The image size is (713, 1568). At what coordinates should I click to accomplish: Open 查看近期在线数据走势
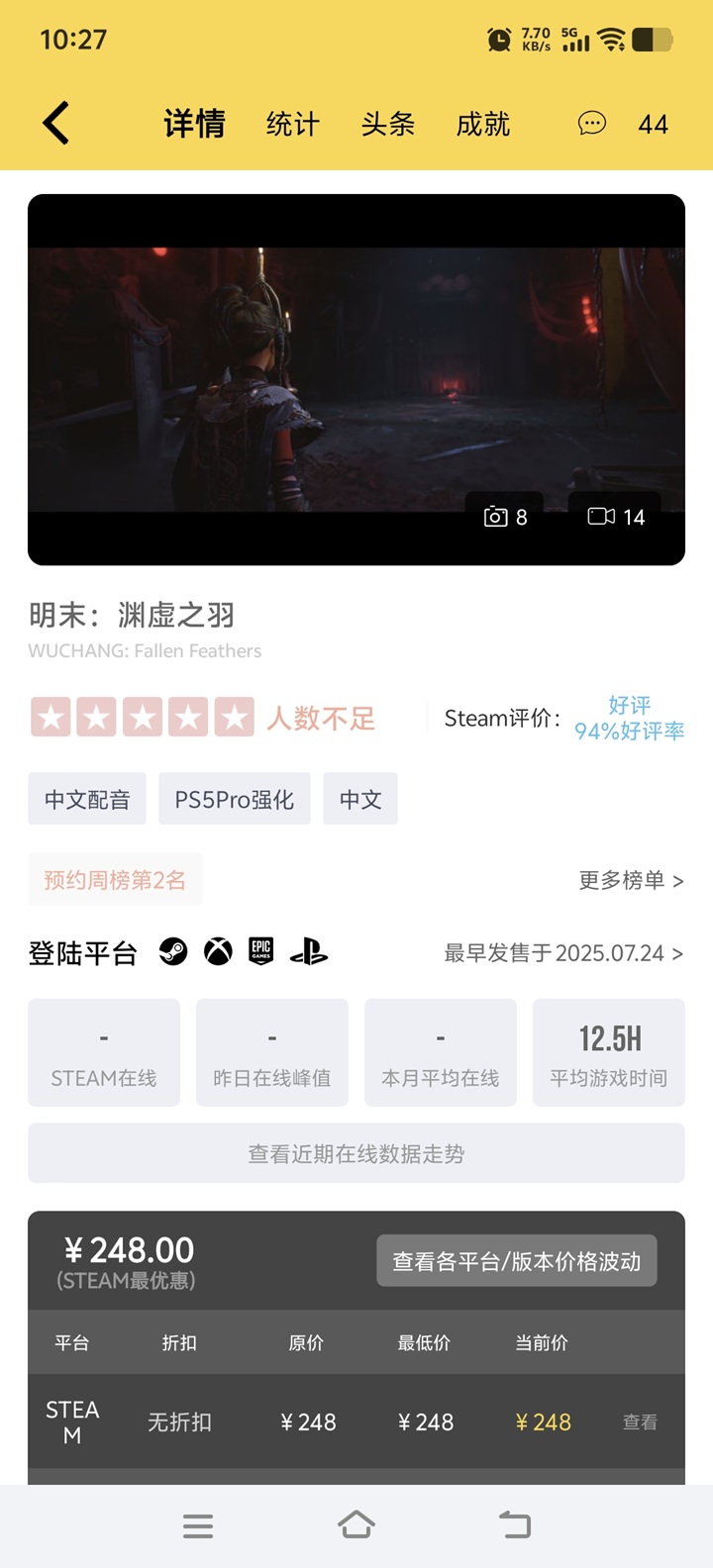[356, 1153]
